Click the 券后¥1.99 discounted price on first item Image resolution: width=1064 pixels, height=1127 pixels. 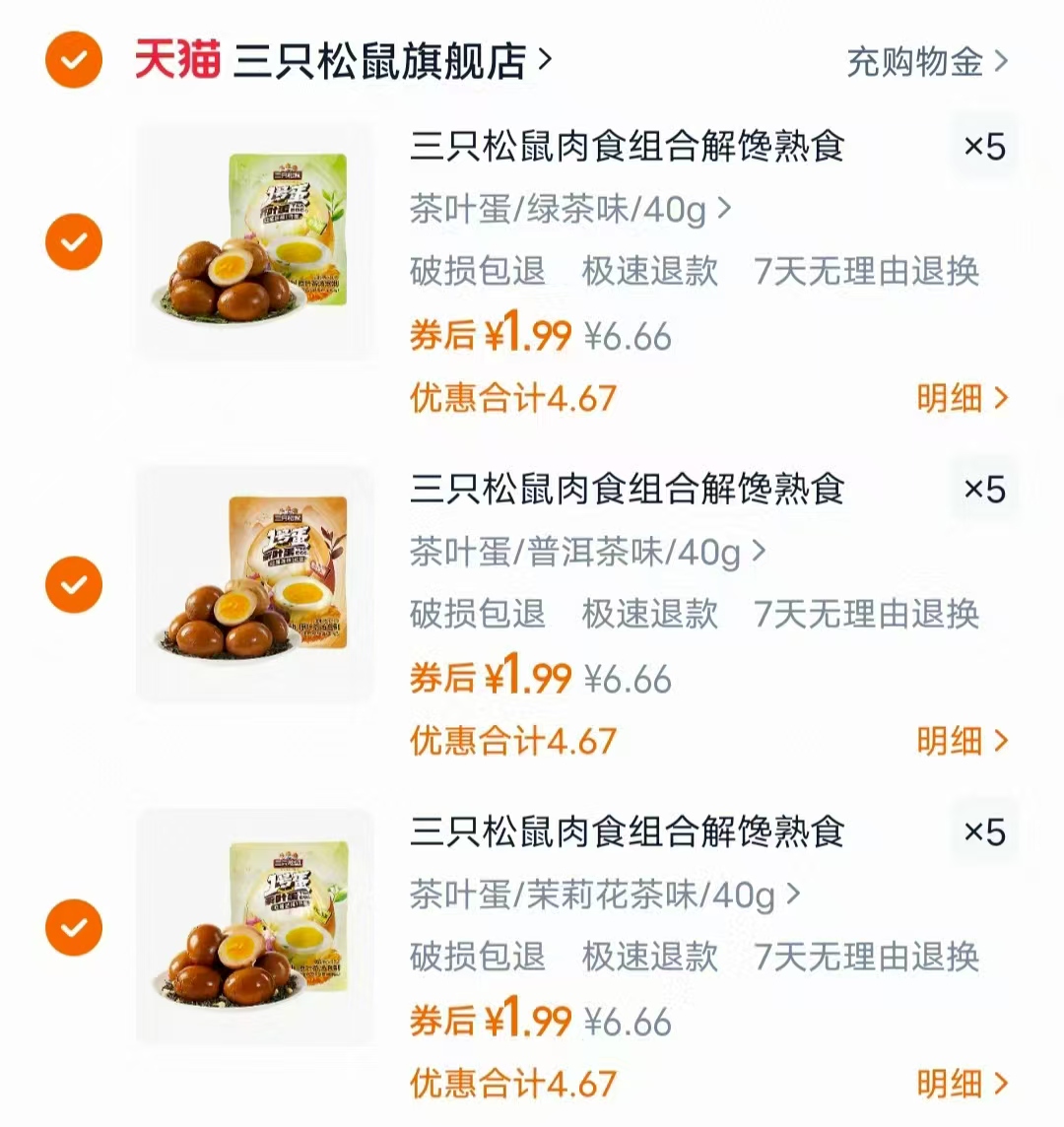coord(491,333)
